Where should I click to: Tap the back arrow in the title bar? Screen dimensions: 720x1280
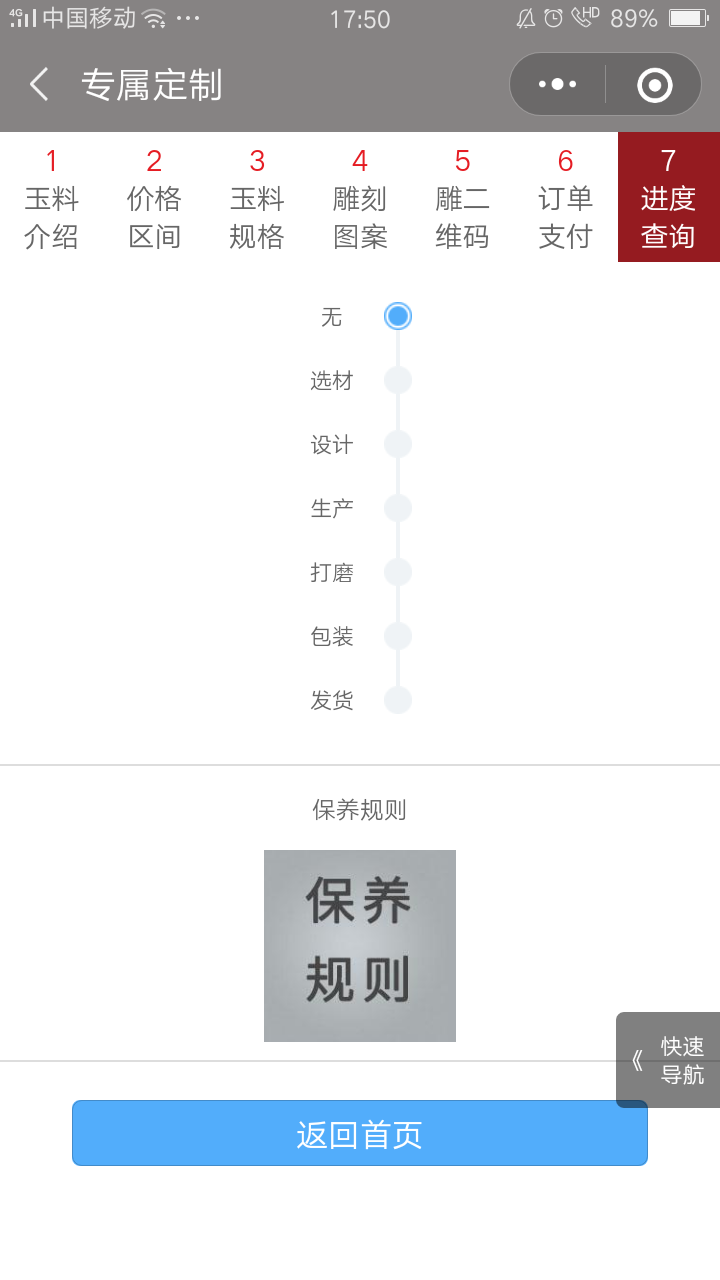pyautogui.click(x=38, y=85)
